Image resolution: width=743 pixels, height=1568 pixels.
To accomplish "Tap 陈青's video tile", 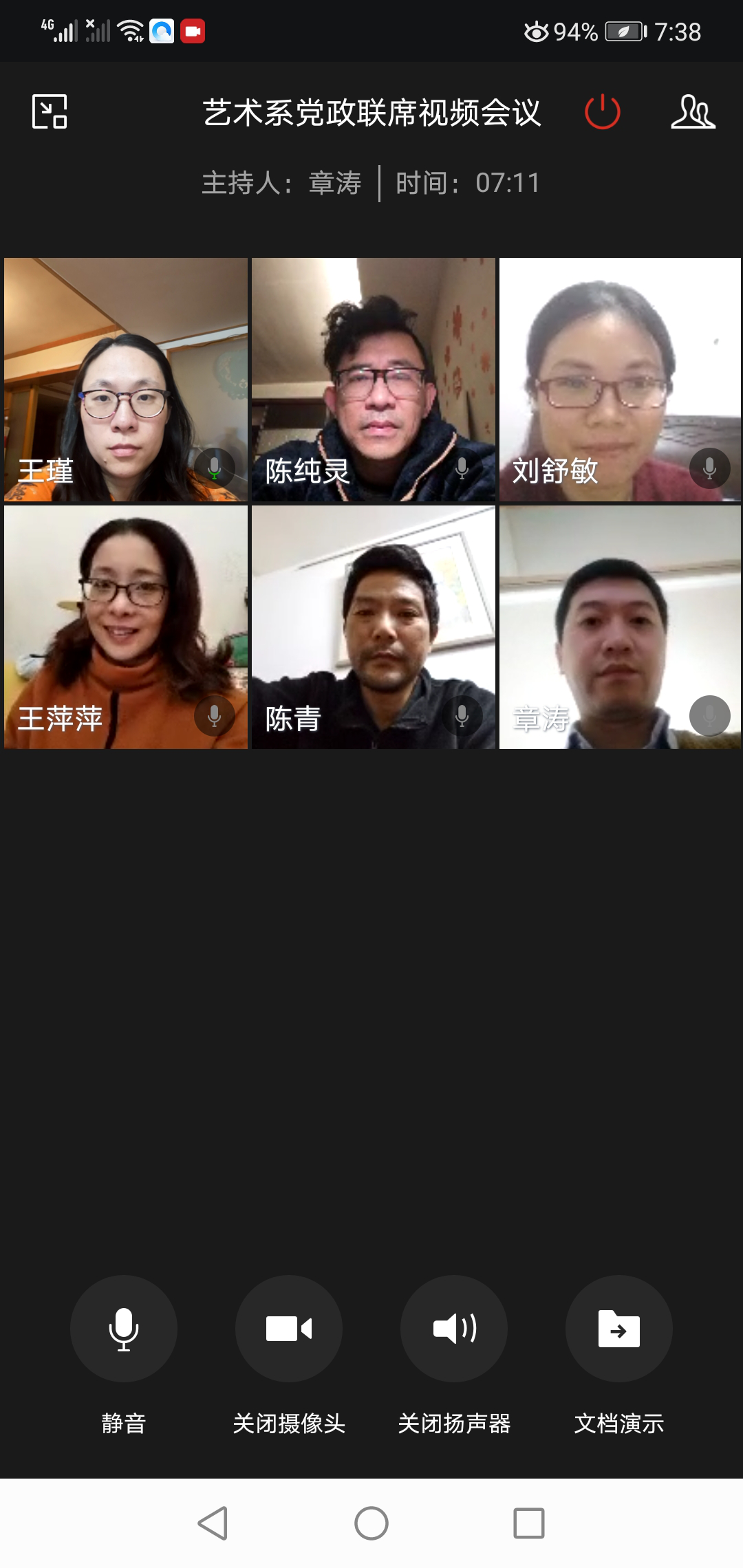I will pyautogui.click(x=373, y=627).
